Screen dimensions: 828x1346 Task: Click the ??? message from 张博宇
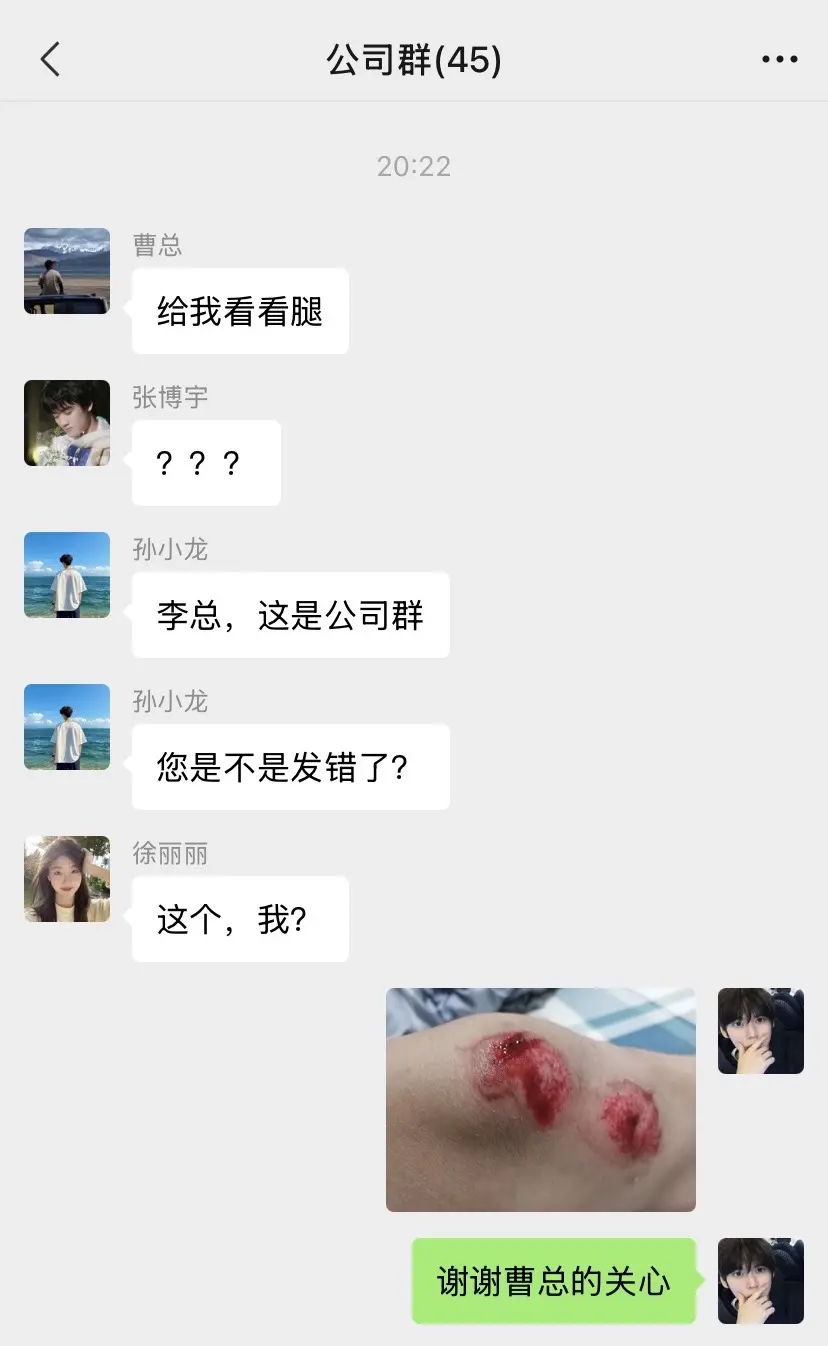pyautogui.click(x=205, y=462)
